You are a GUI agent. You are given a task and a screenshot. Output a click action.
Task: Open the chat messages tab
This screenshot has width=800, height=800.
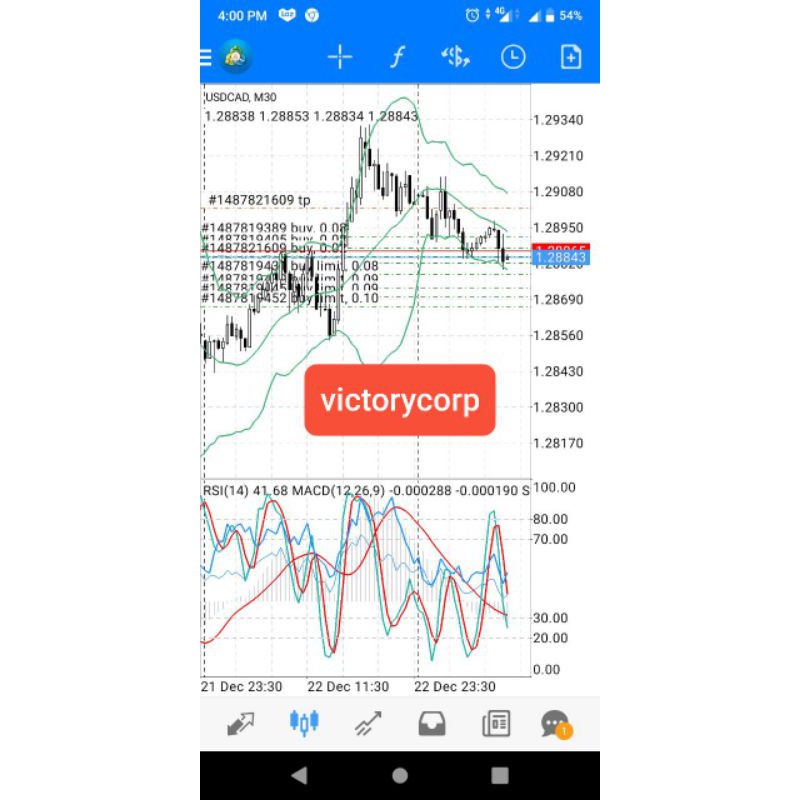point(555,723)
